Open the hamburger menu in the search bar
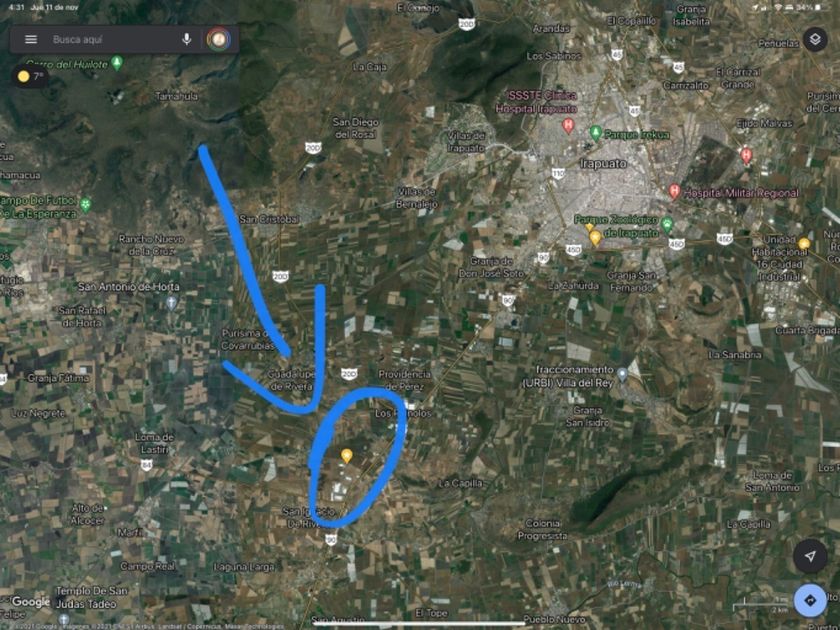This screenshot has height=630, width=840. point(31,40)
